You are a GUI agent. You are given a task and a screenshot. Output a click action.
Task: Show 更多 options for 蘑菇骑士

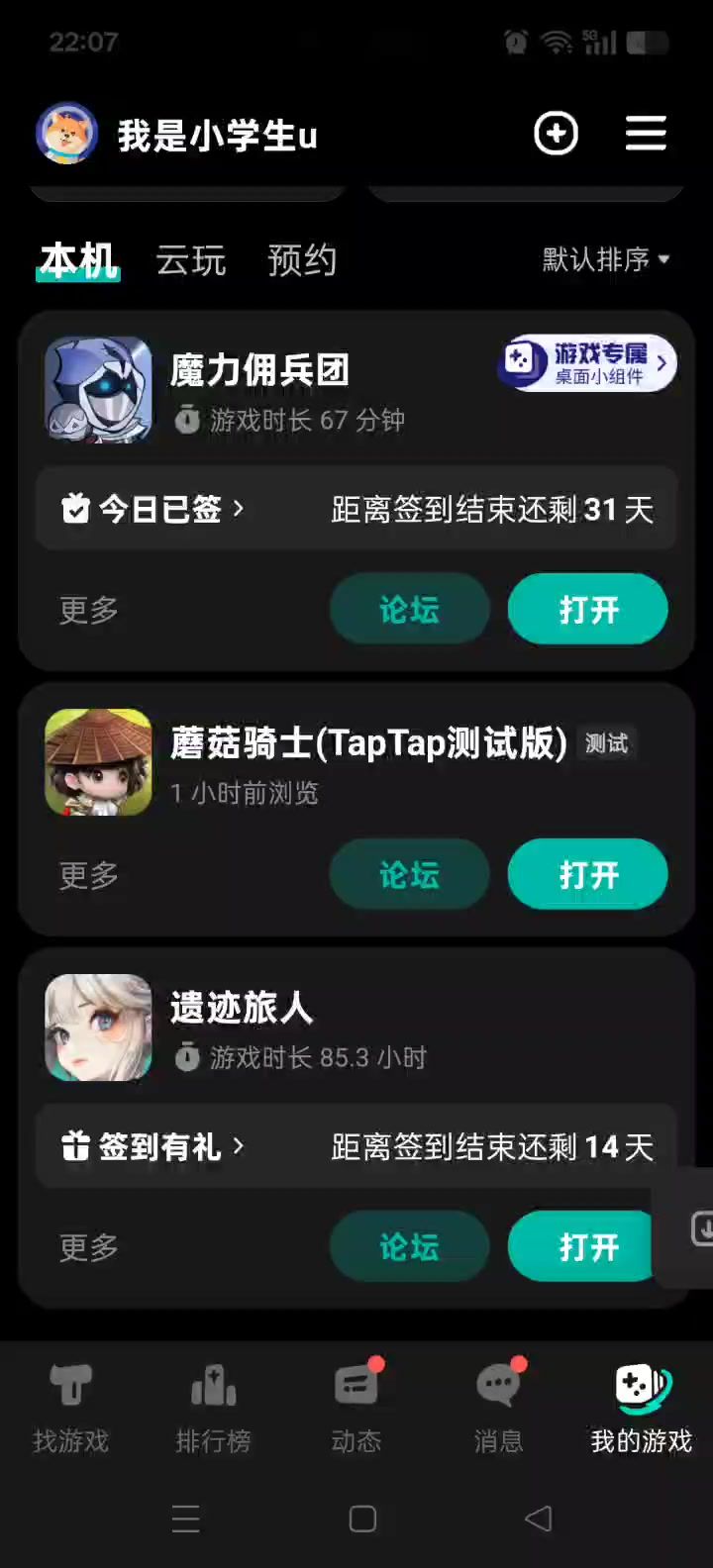pos(89,875)
